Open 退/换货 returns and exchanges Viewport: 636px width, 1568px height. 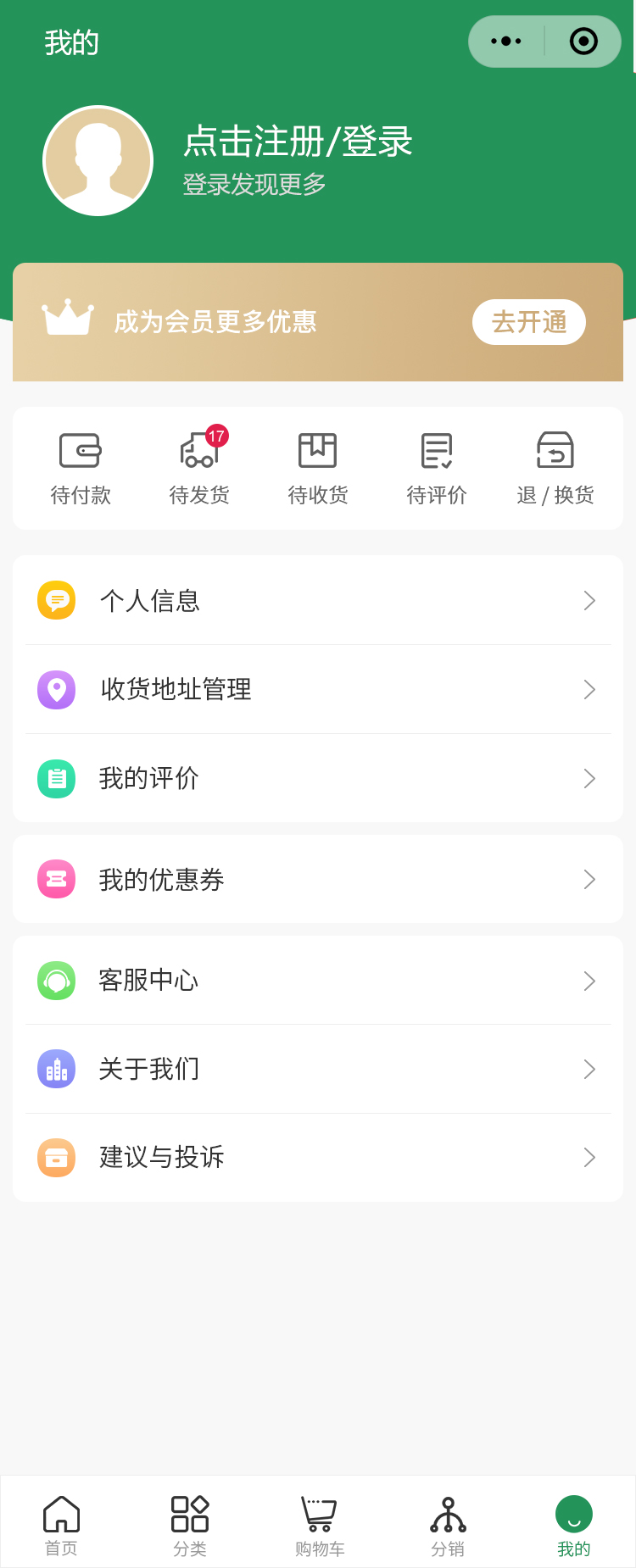[555, 469]
